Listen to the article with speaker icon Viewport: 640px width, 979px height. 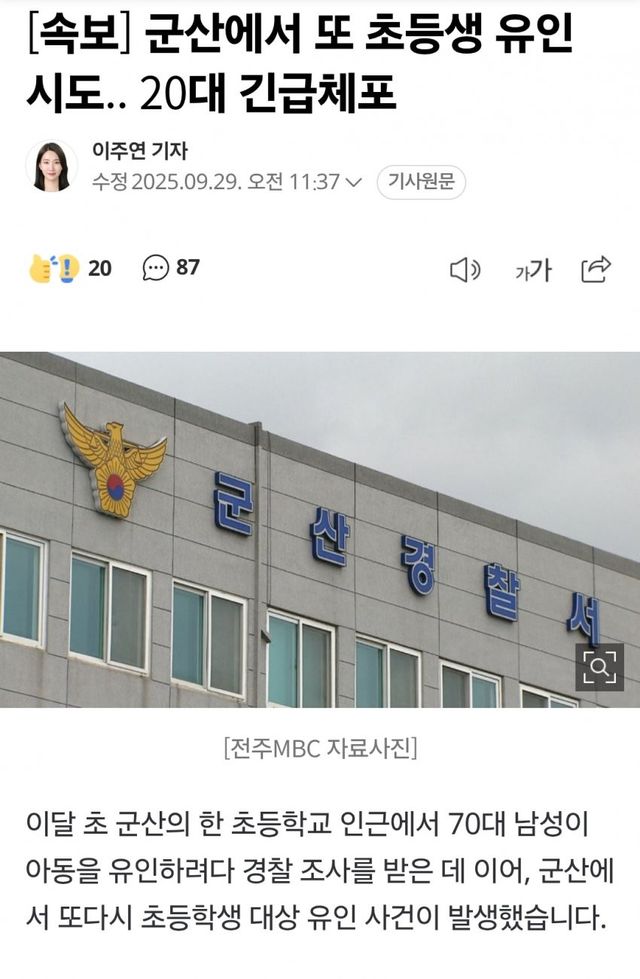pos(465,269)
